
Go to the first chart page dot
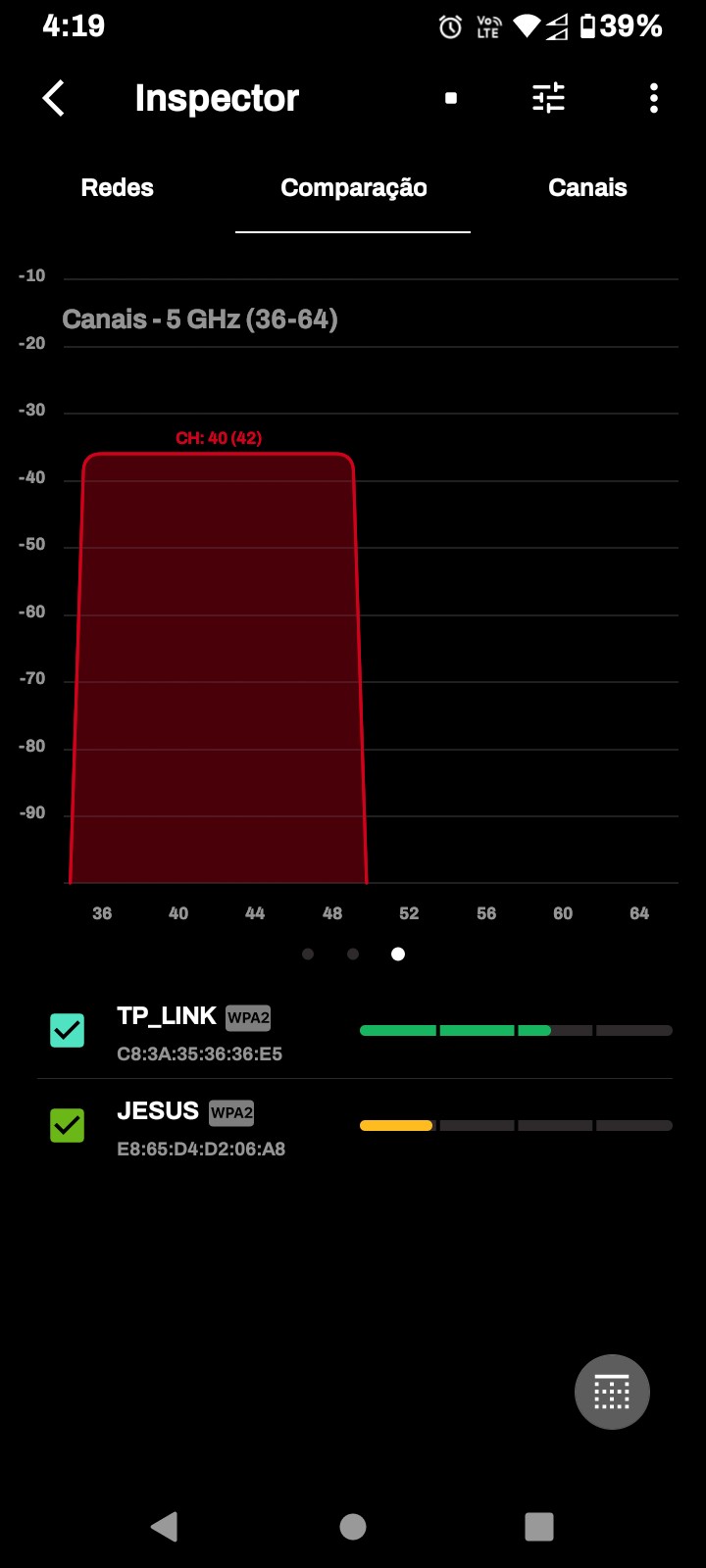click(x=308, y=955)
